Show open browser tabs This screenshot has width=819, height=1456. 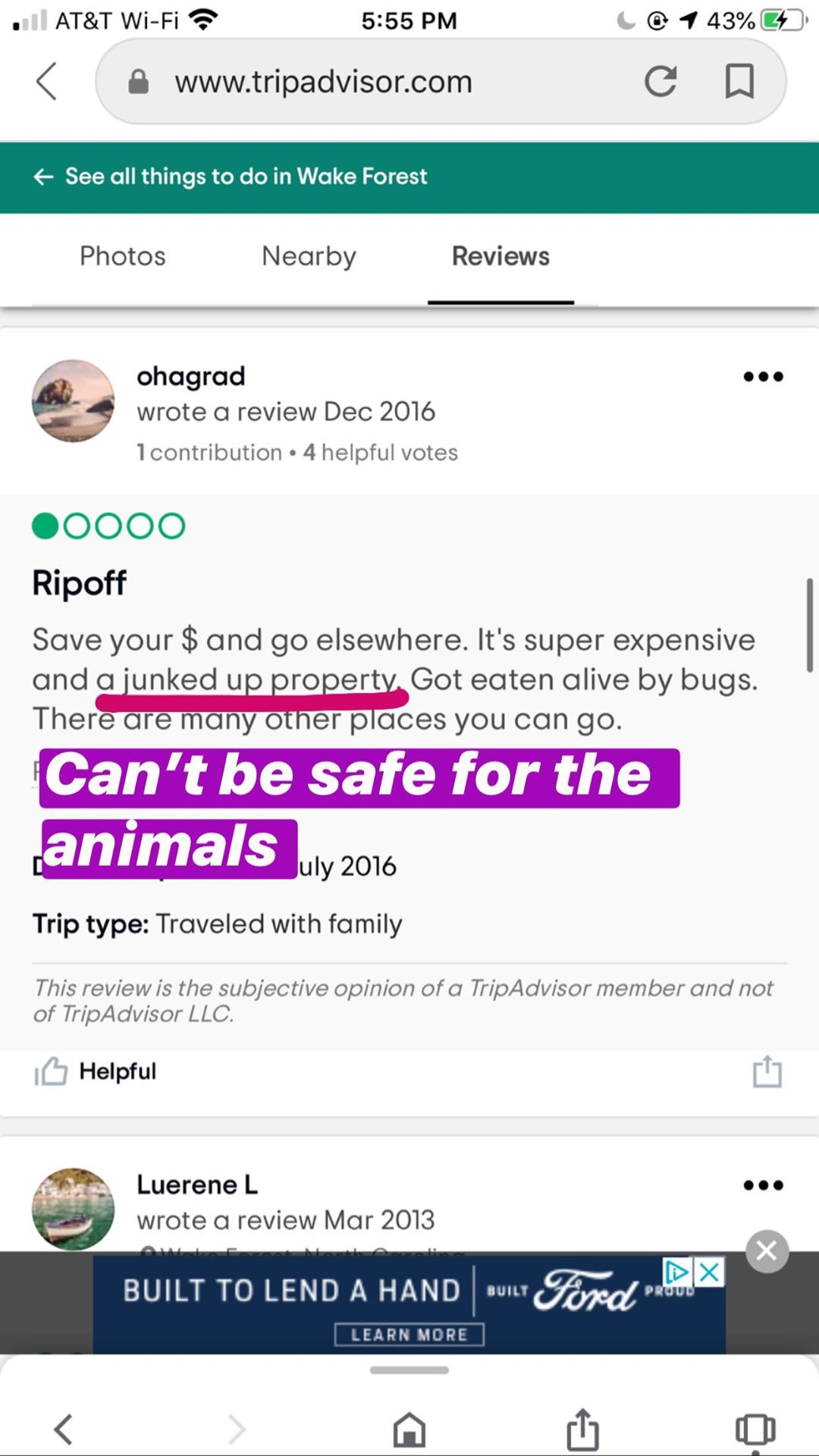click(755, 1429)
